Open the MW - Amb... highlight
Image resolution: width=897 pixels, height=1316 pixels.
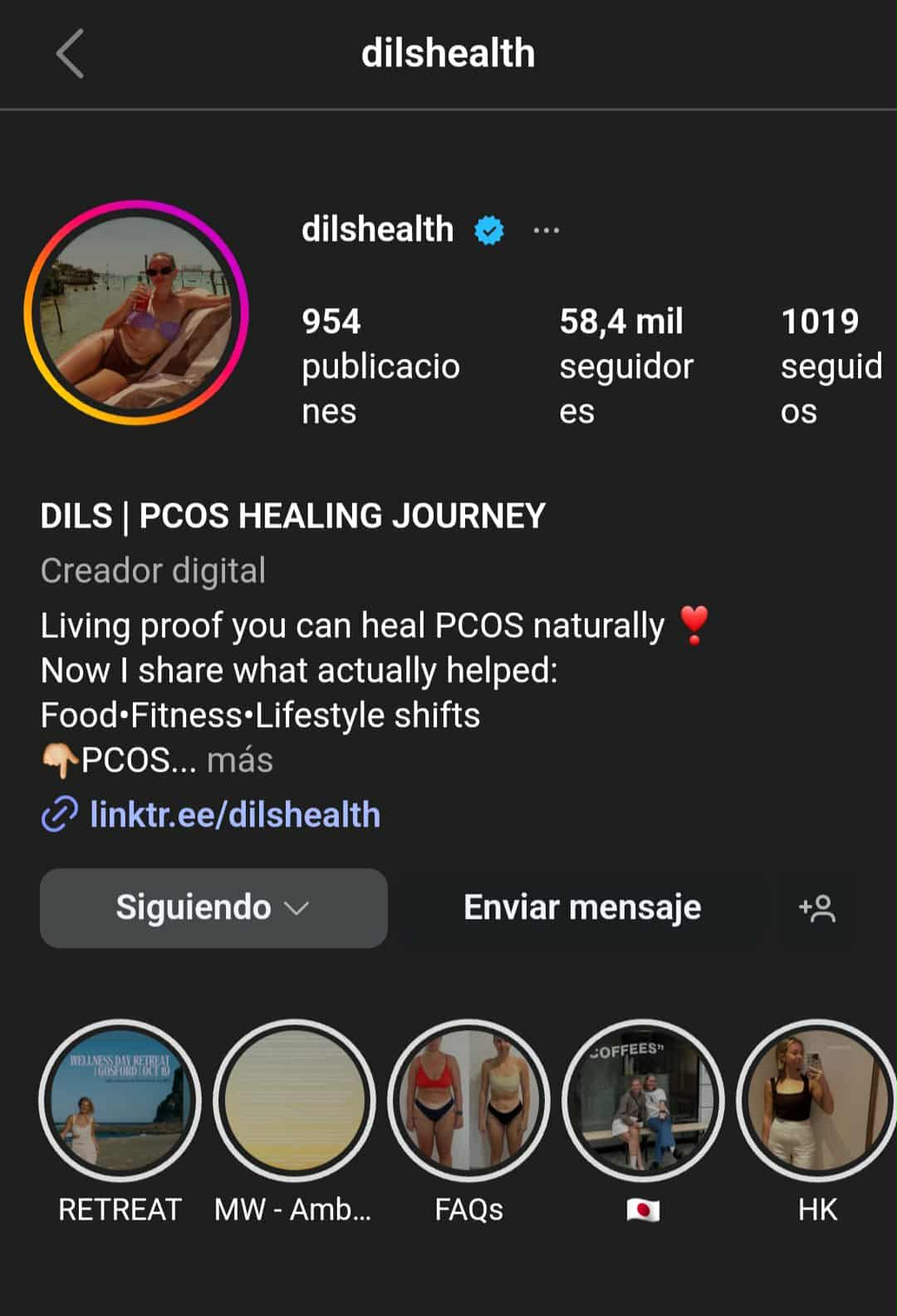click(x=294, y=1100)
